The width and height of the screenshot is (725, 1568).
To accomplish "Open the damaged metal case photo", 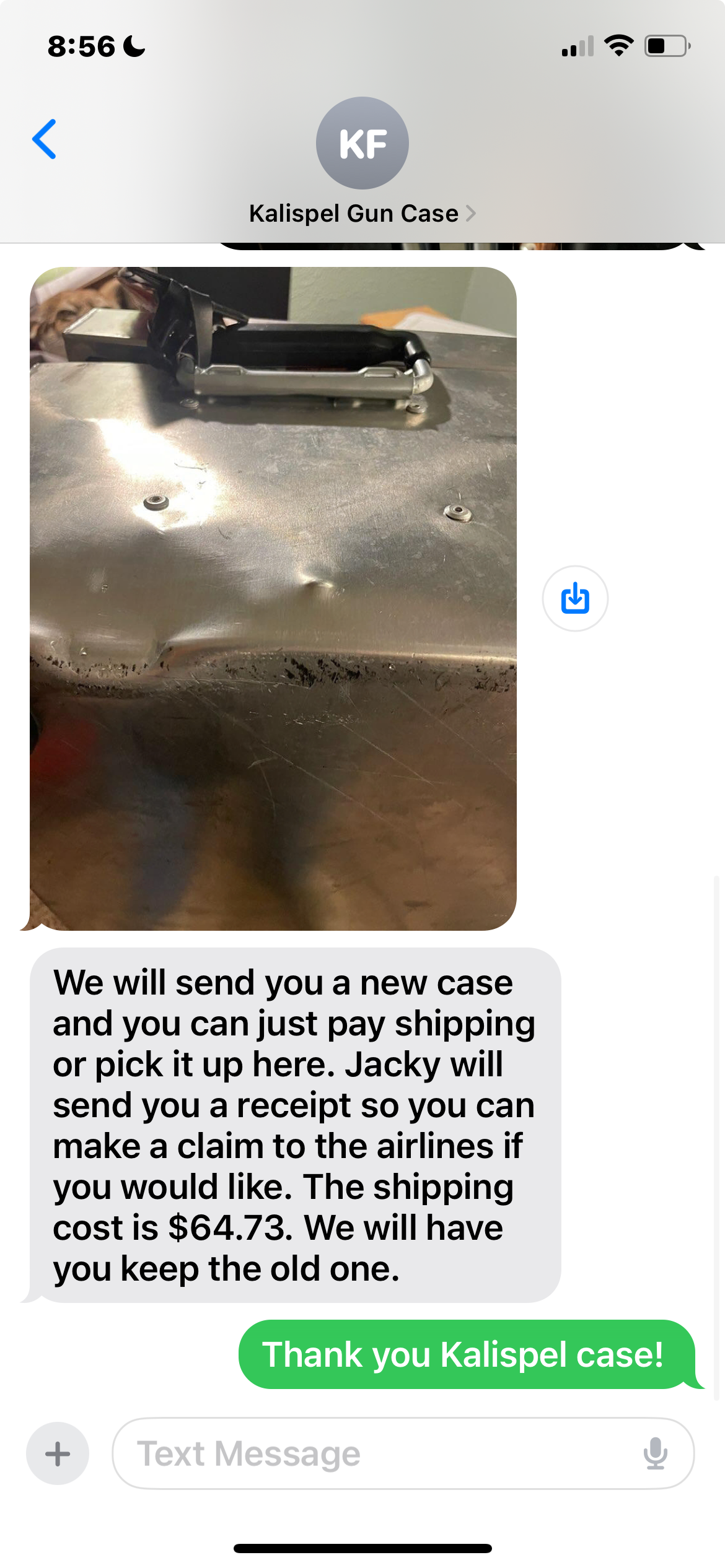I will (273, 598).
